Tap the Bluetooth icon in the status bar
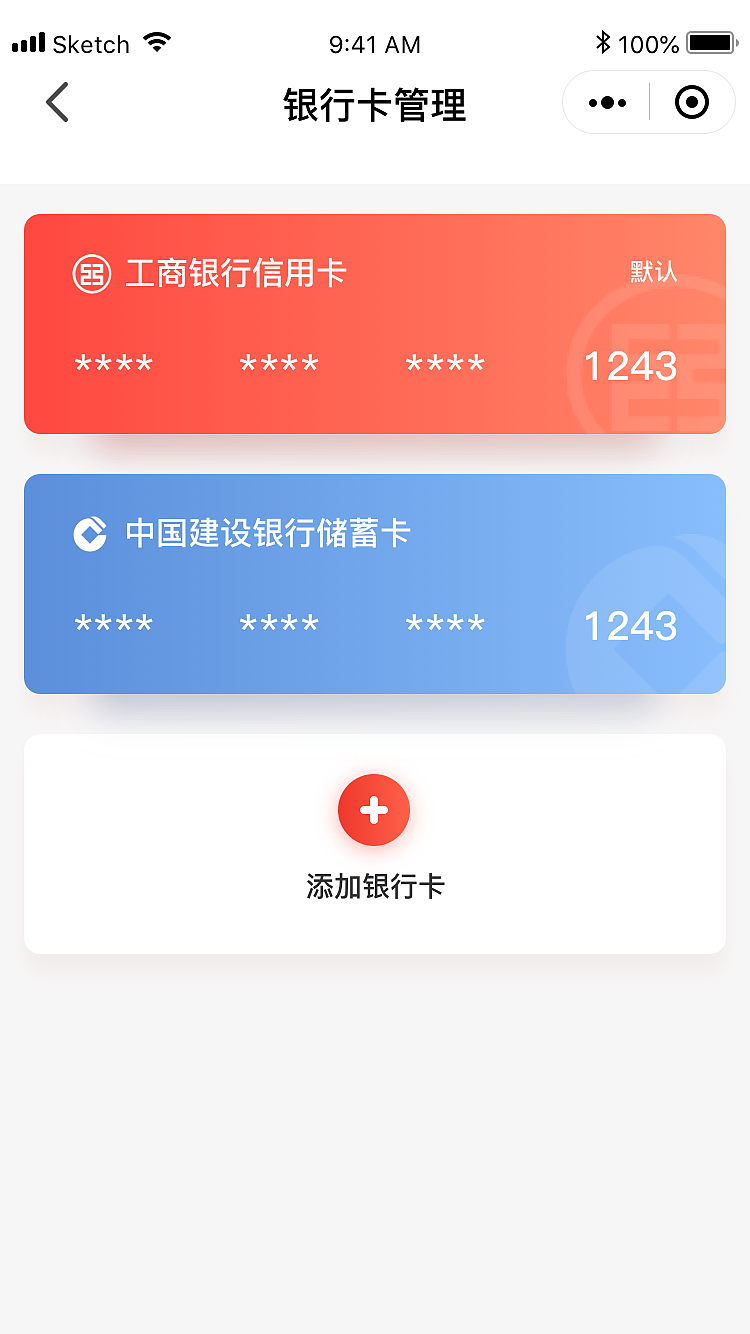The width and height of the screenshot is (750, 1334). click(x=604, y=43)
